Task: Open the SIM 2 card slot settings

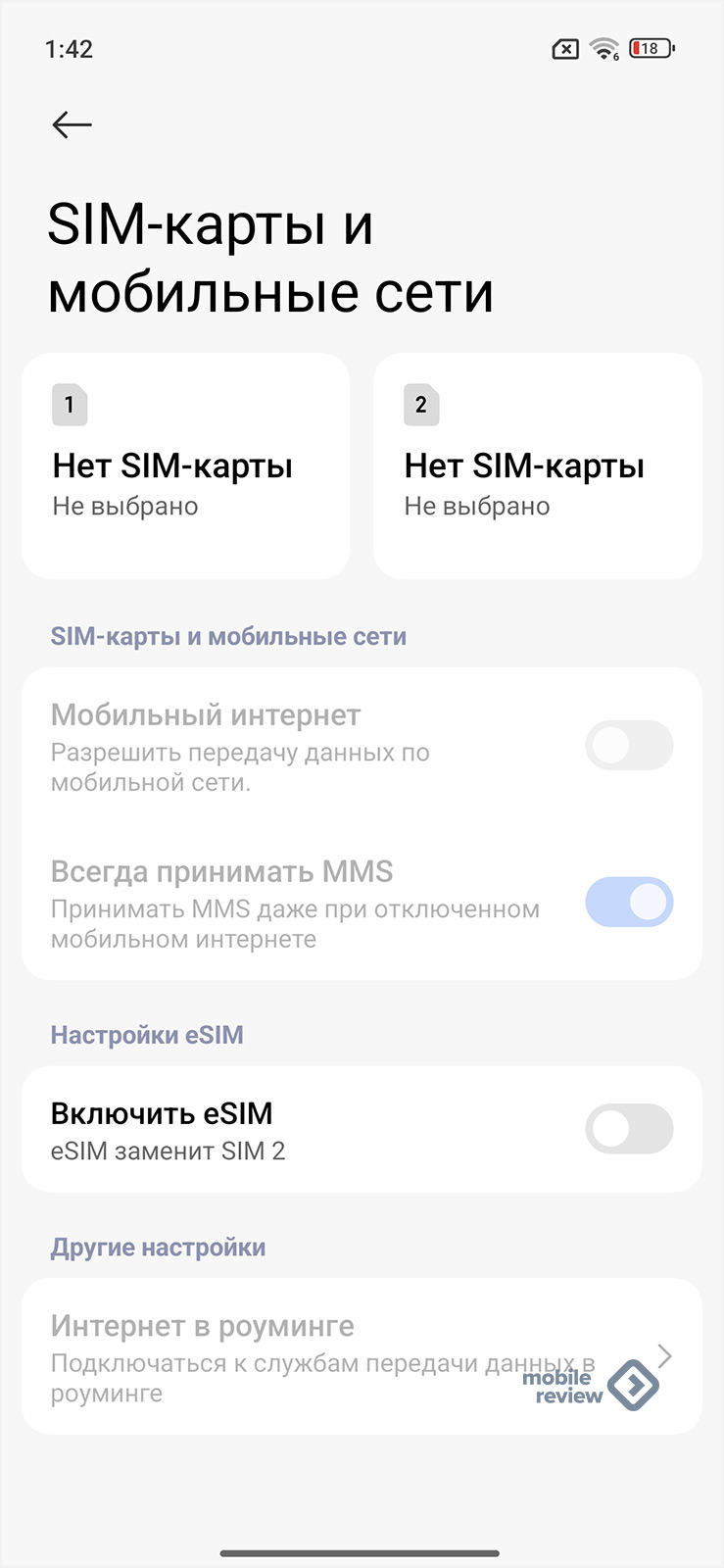Action: coord(537,466)
